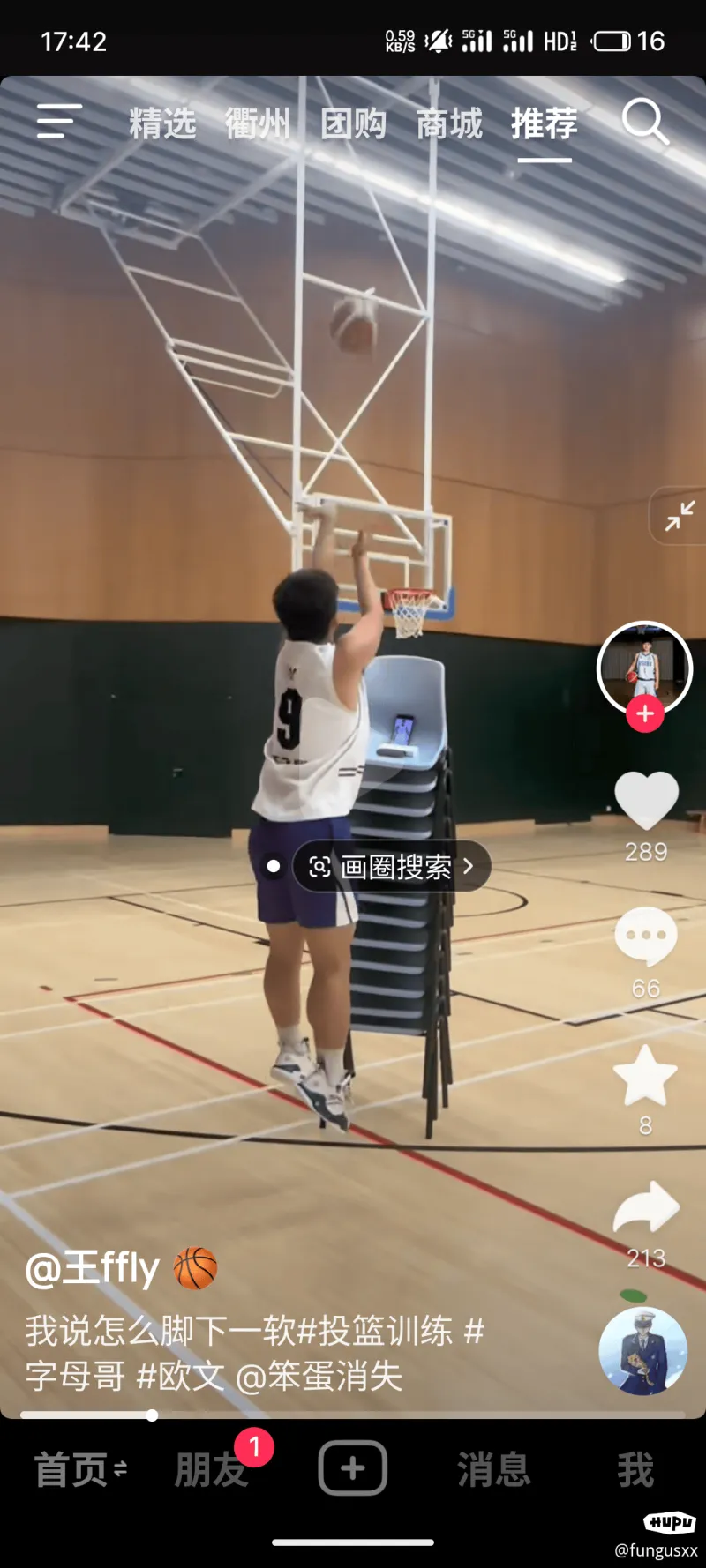Select the 推荐 tab
The width and height of the screenshot is (706, 1568).
[545, 123]
